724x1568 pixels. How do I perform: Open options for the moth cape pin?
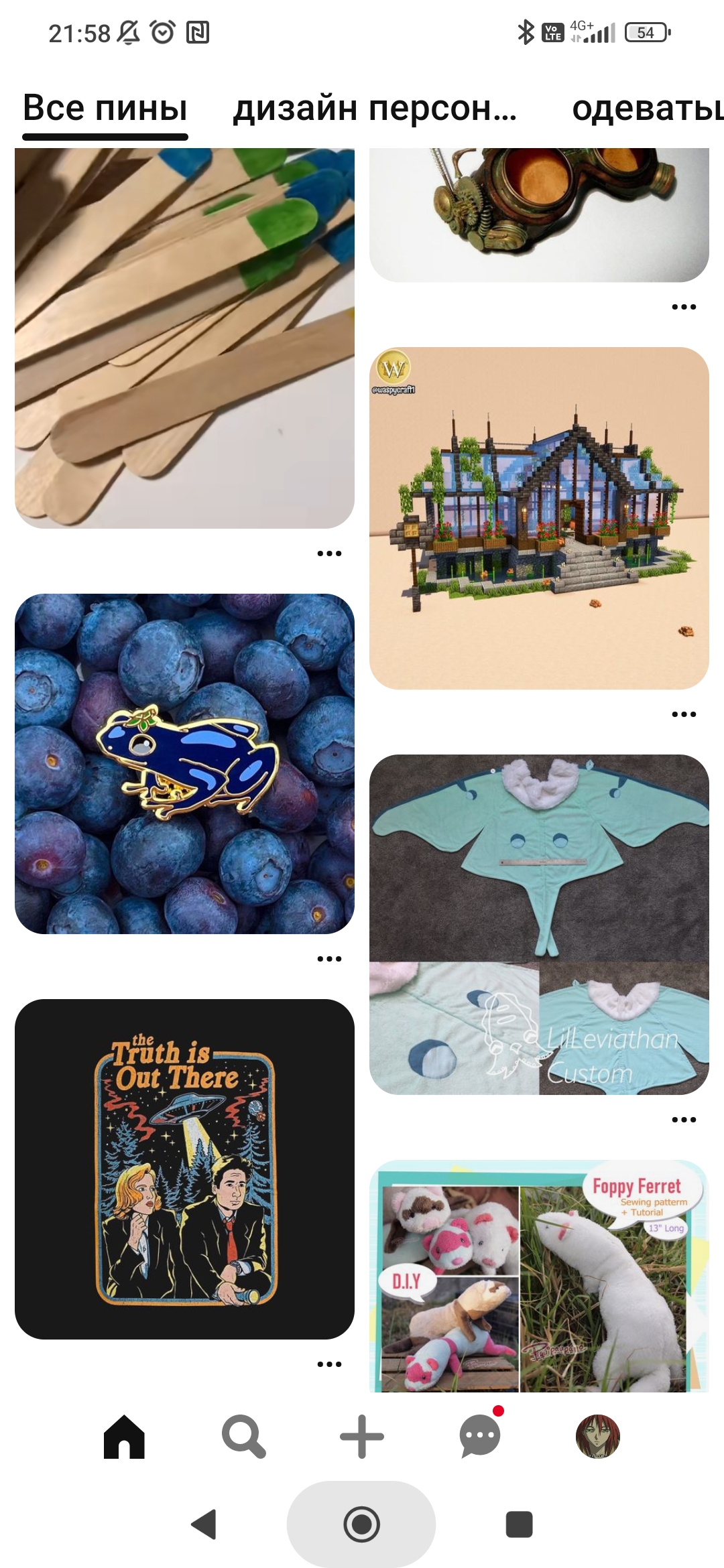click(x=684, y=1120)
